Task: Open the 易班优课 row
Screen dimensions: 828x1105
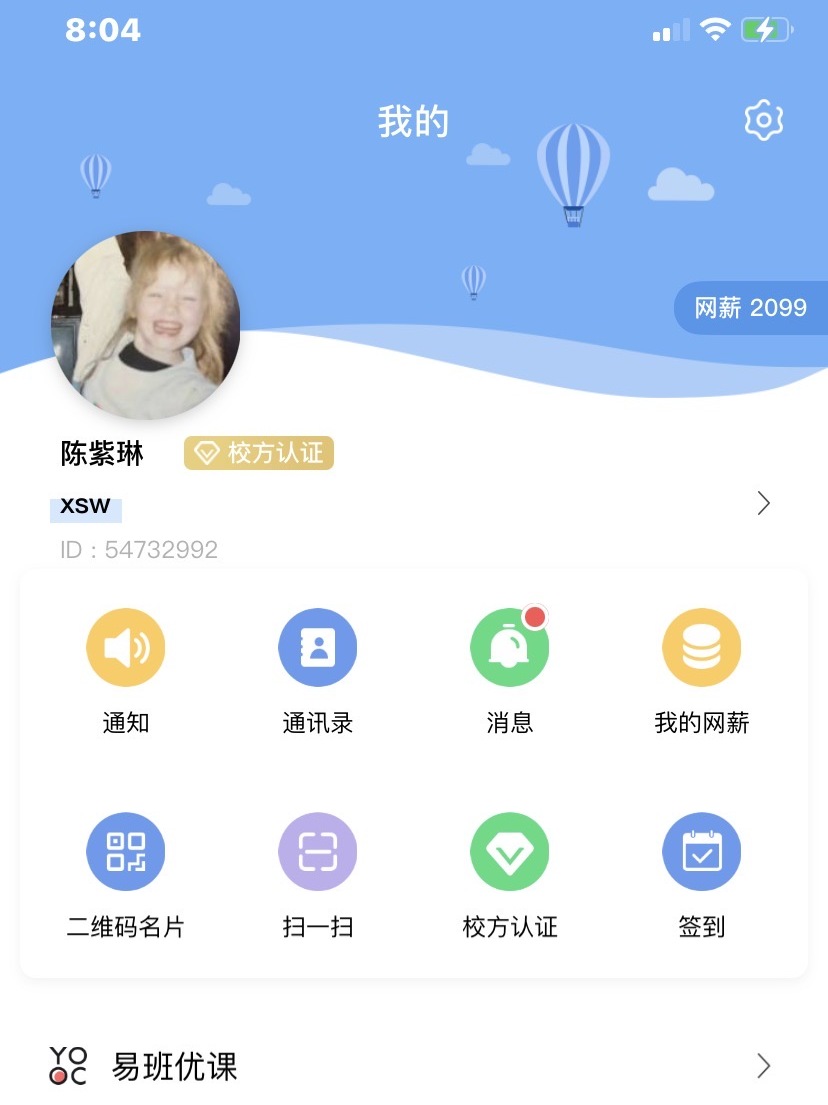Action: [414, 1066]
